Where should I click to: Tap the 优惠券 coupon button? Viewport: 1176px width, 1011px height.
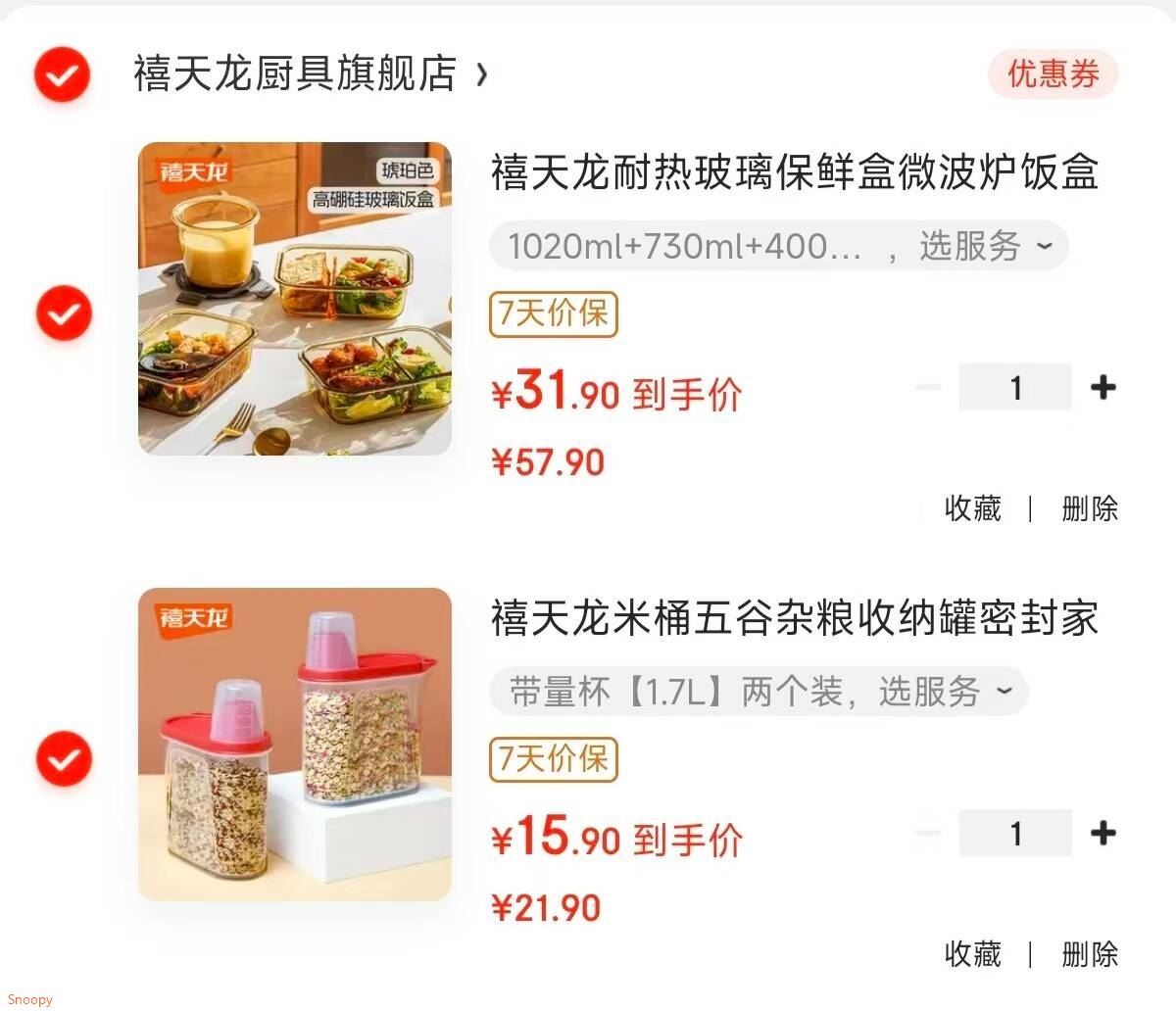(1053, 74)
